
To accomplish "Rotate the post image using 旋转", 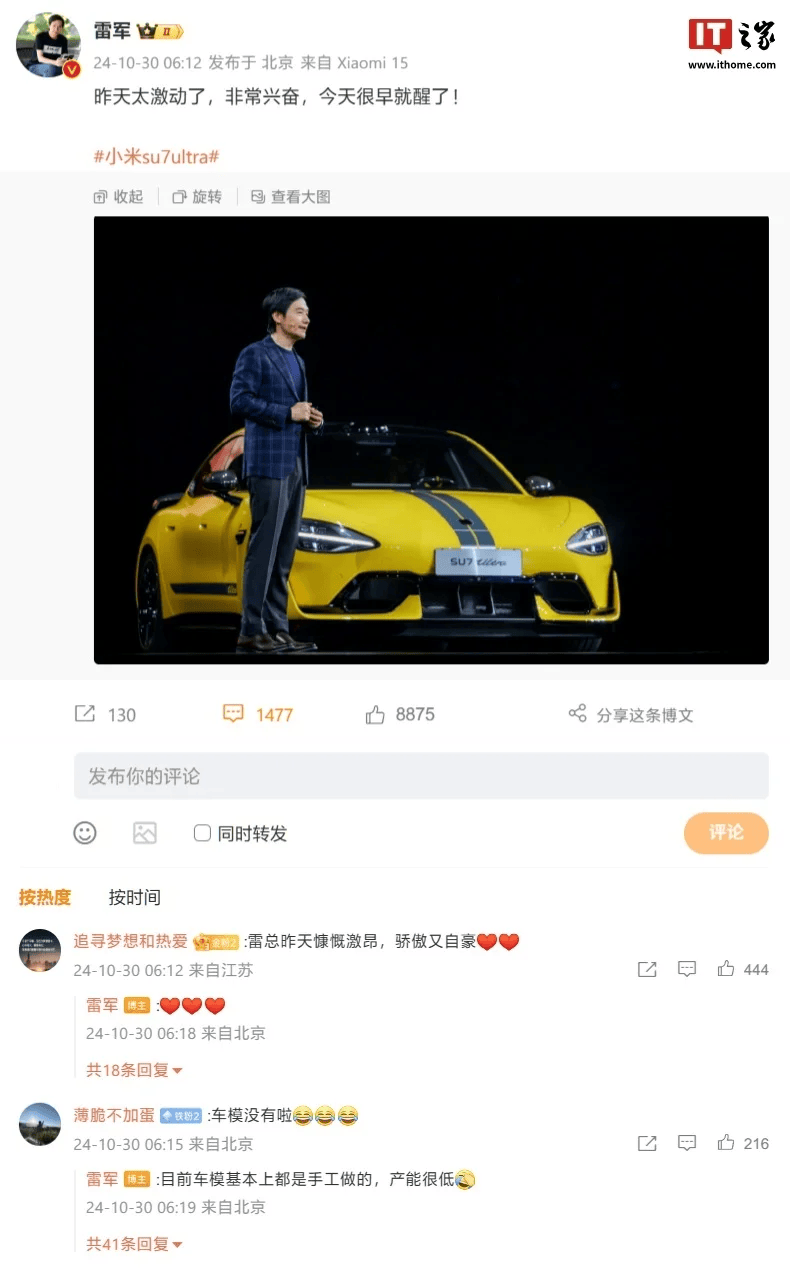I will (197, 197).
